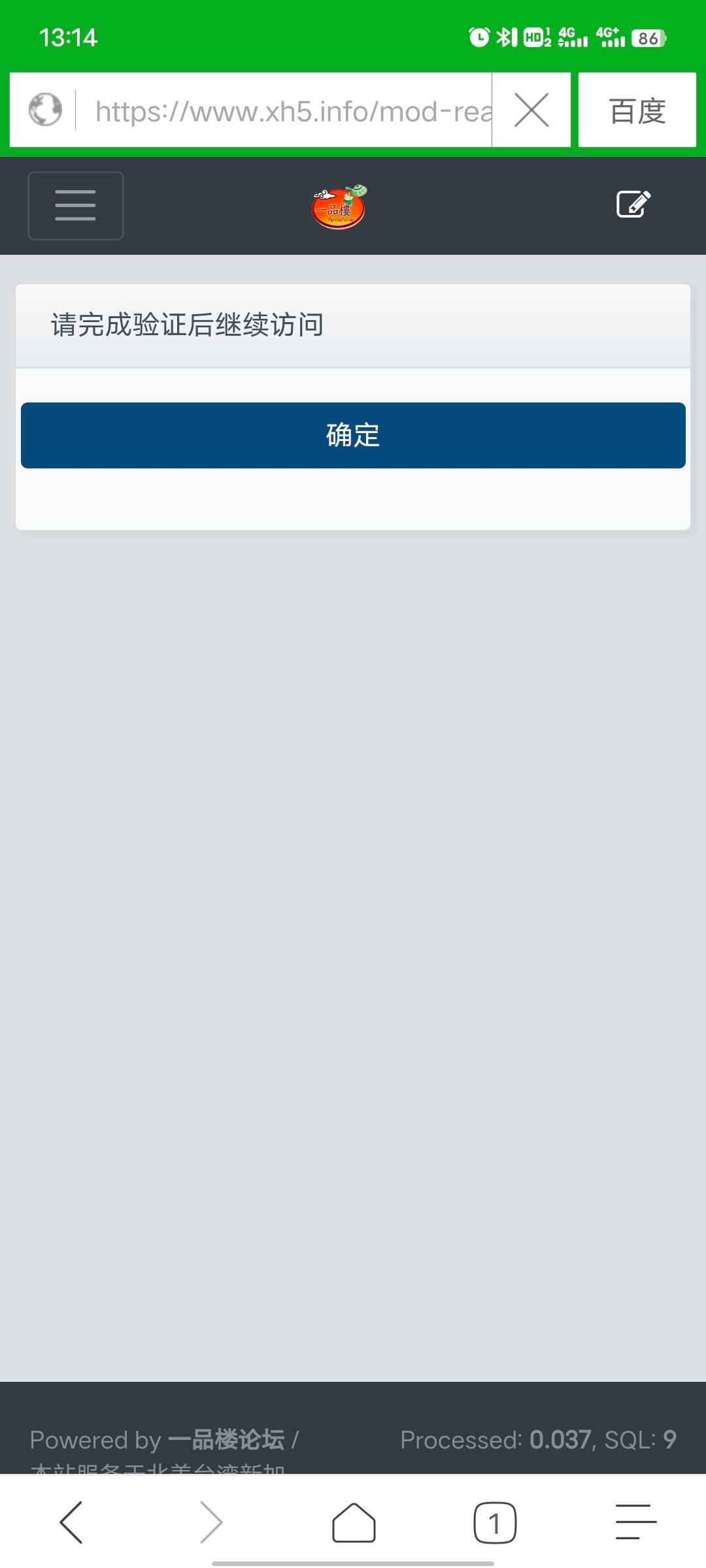Screen dimensions: 706x1568
Task: Tap the 确定 confirmation button
Action: [353, 435]
